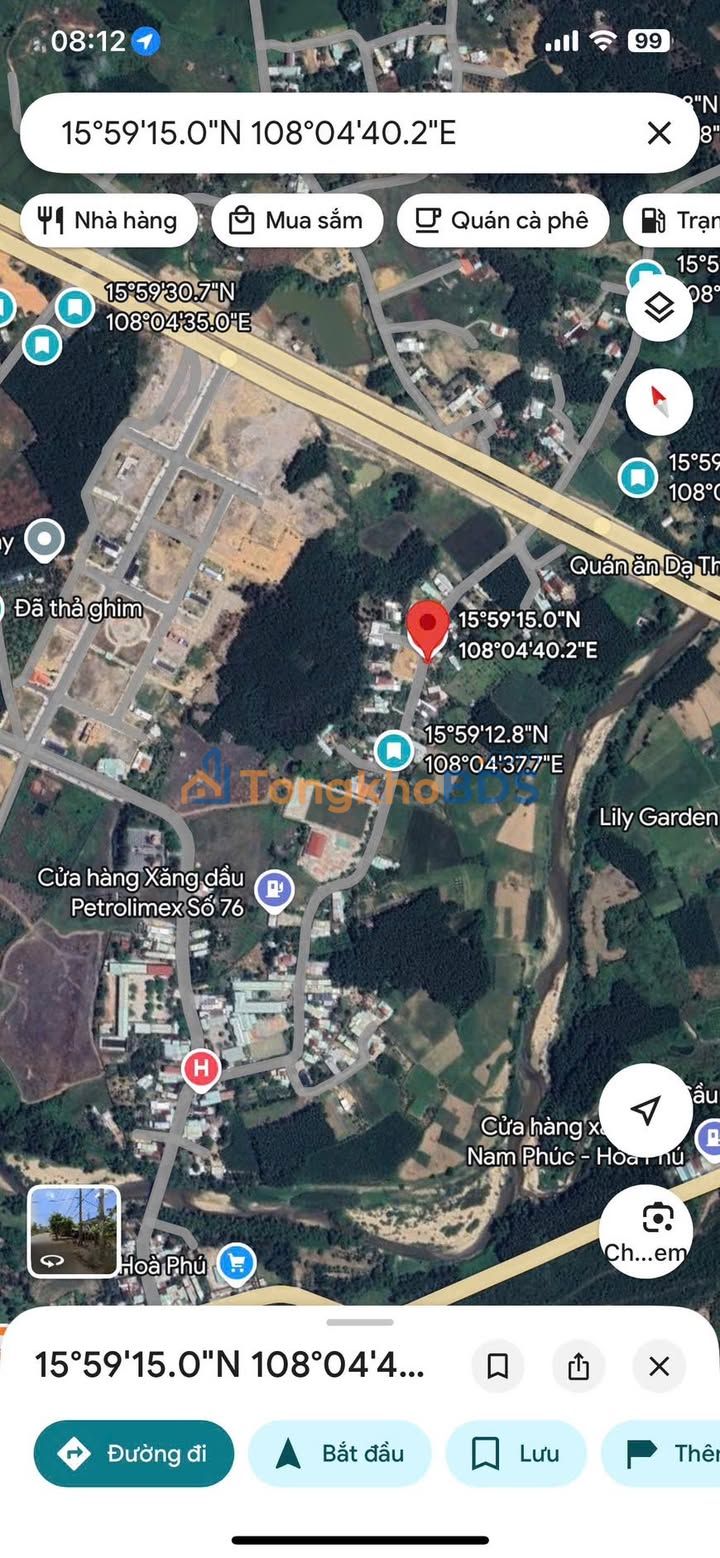Viewport: 720px width, 1558px height.
Task: Open Petrolimex Số 76 gas station marker
Action: click(273, 888)
